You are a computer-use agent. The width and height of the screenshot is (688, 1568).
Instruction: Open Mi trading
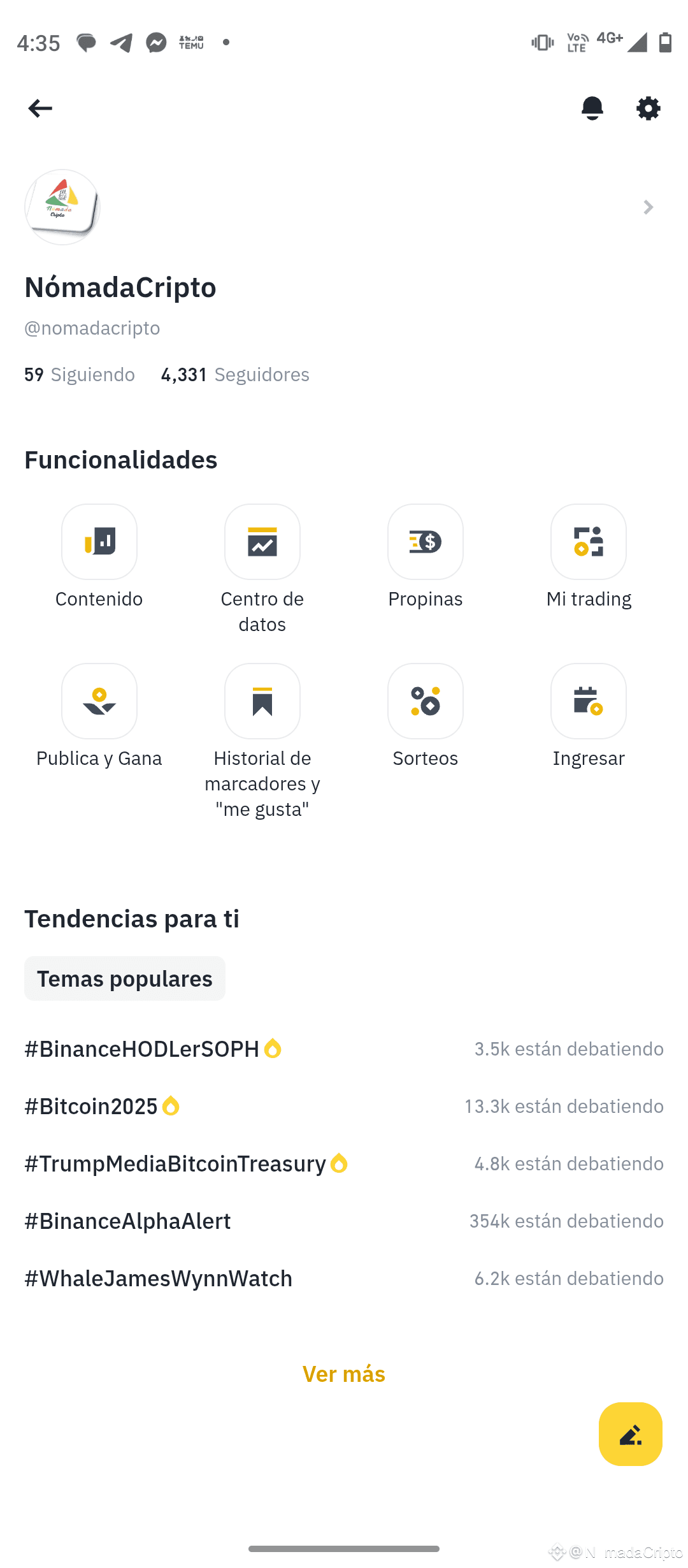(x=589, y=542)
